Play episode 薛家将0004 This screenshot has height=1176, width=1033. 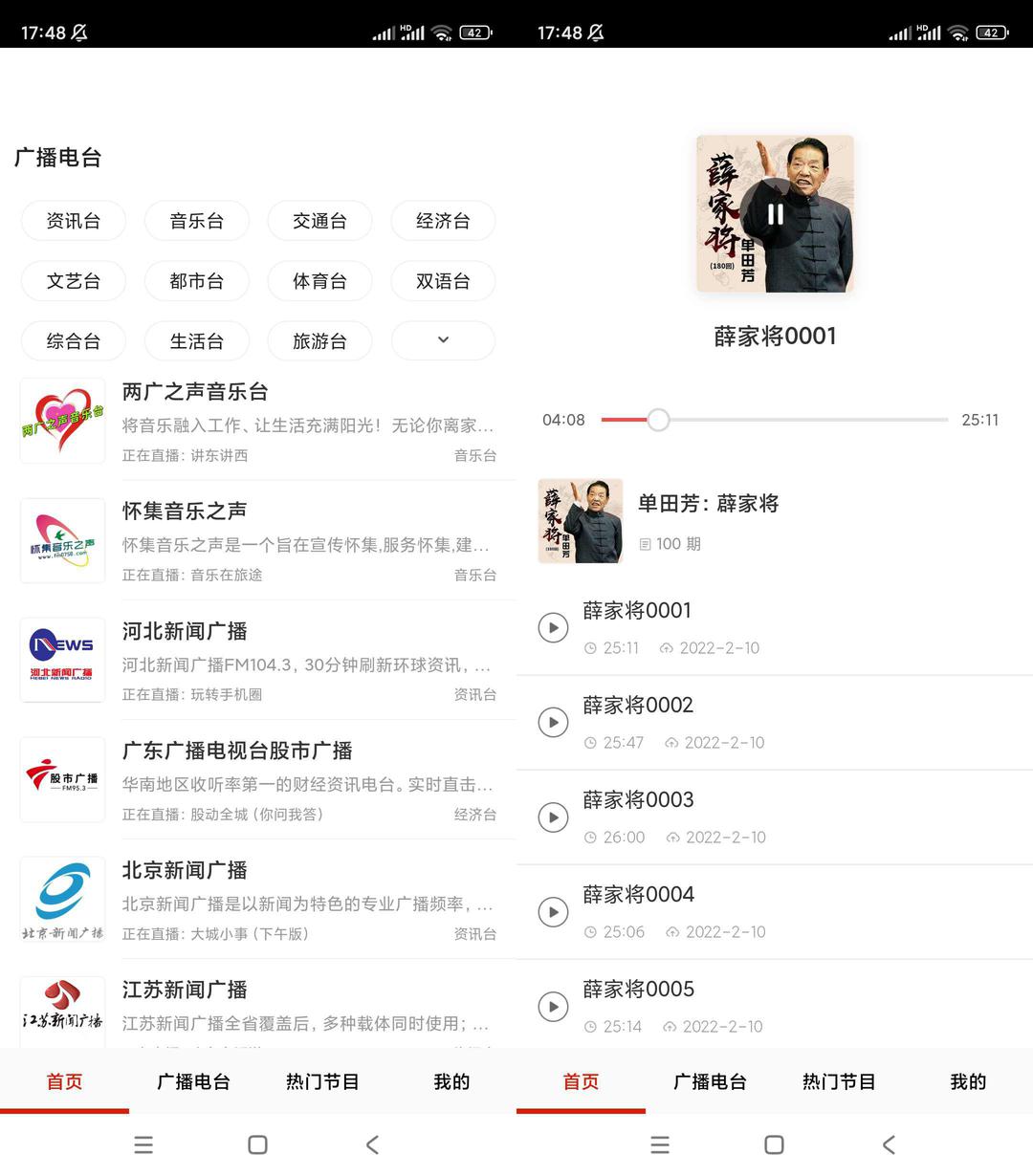pyautogui.click(x=775, y=912)
